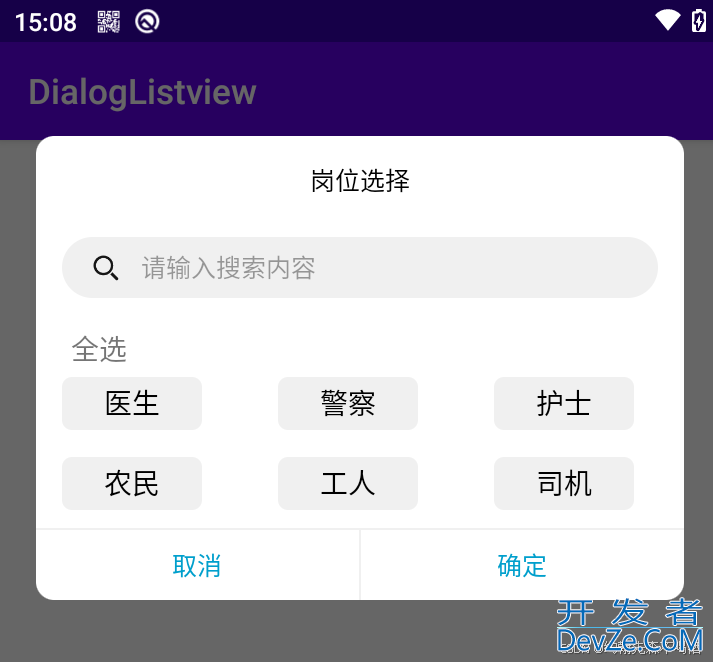Viewport: 713px width, 662px height.
Task: Select all positions with 全选
Action: 99,349
